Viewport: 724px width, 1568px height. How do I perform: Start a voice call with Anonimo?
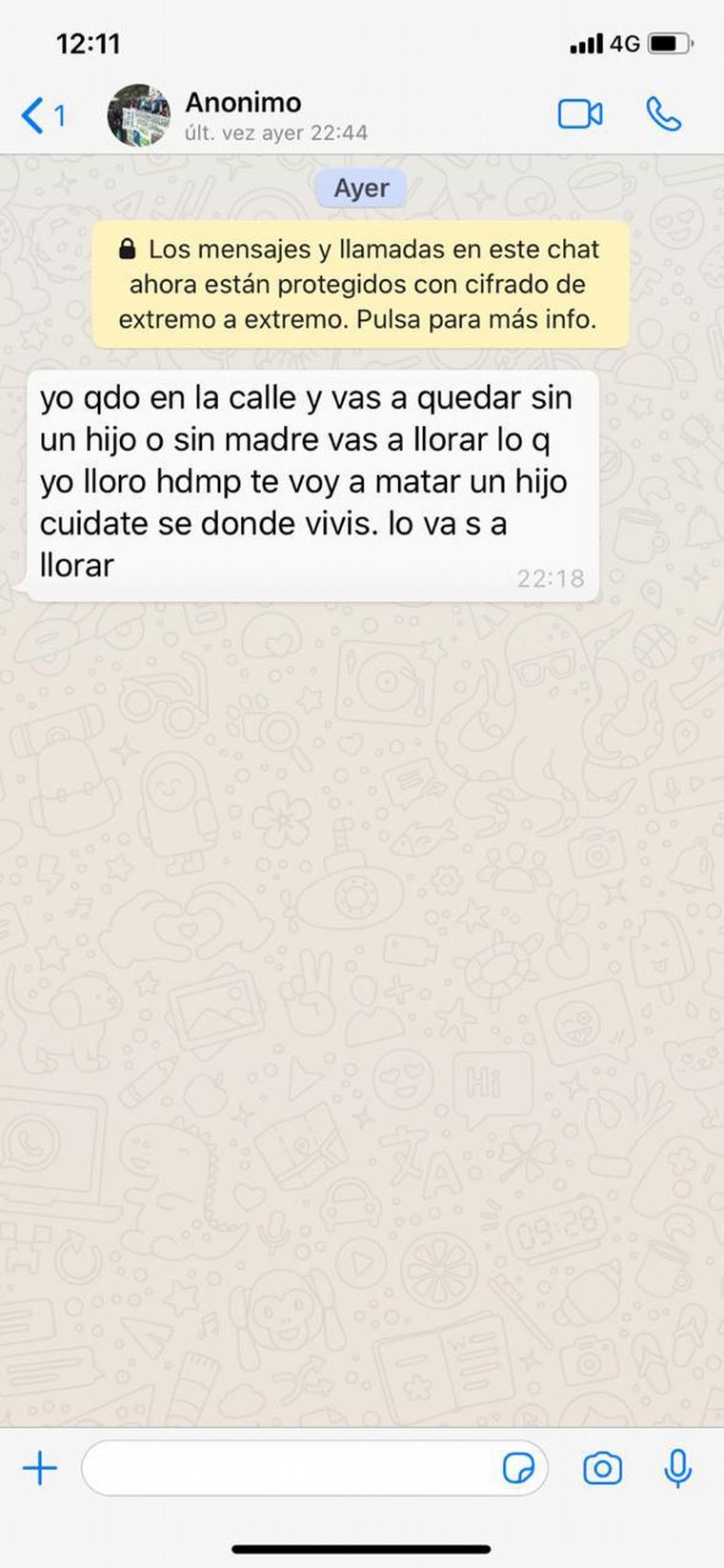(x=663, y=114)
